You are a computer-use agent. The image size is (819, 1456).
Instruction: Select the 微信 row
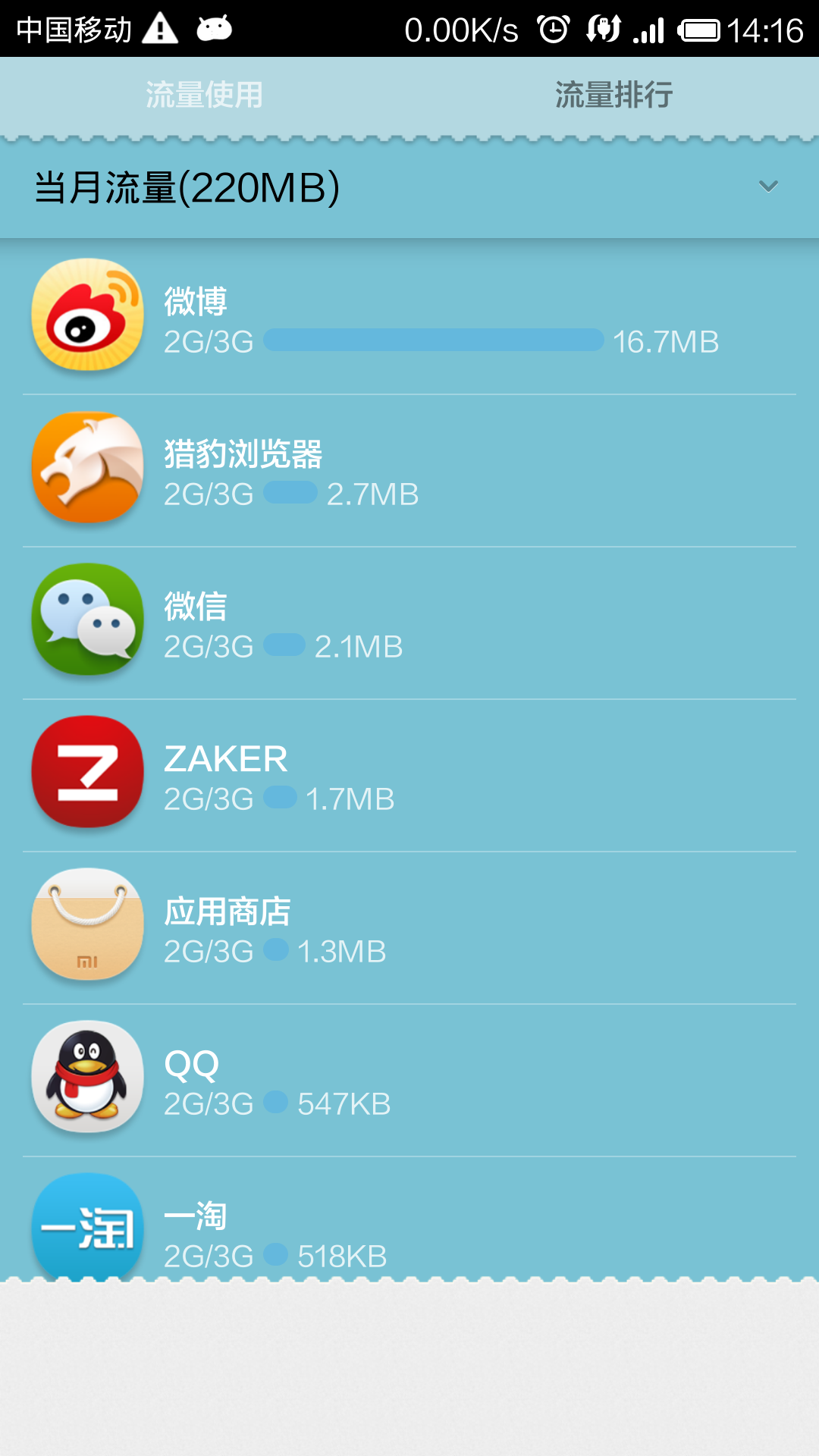click(x=409, y=623)
